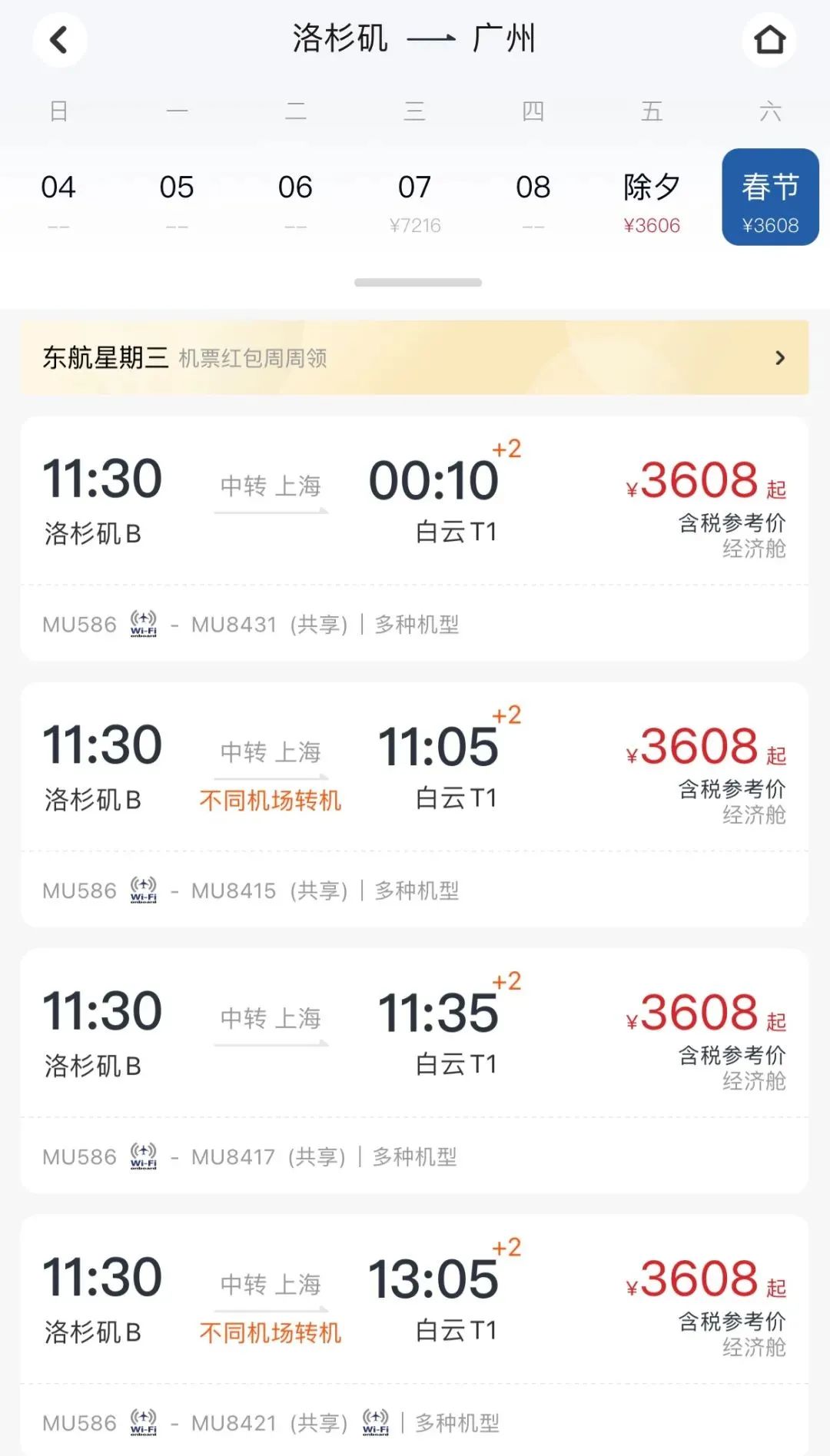
Task: Go back using the top-left arrow
Action: tap(59, 39)
